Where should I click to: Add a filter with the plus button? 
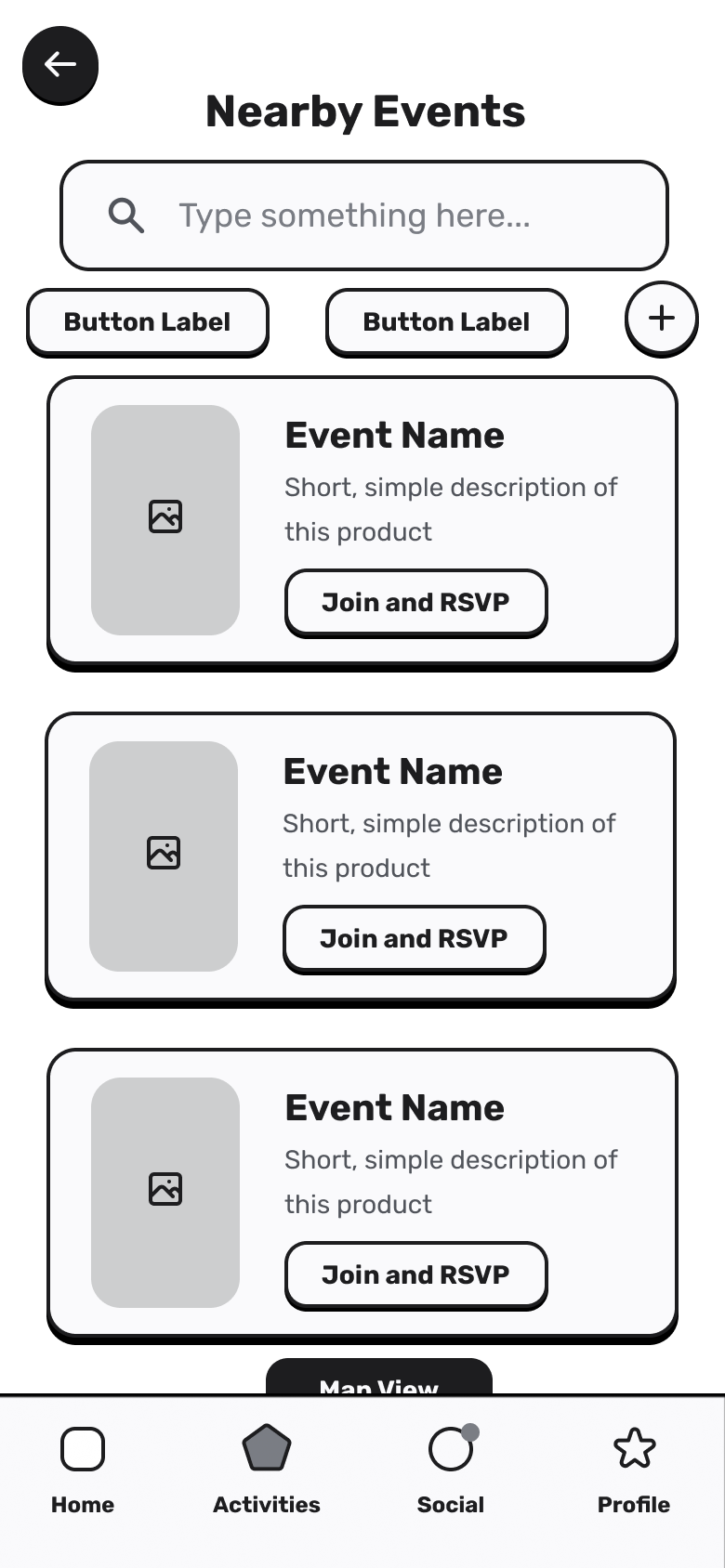click(661, 319)
